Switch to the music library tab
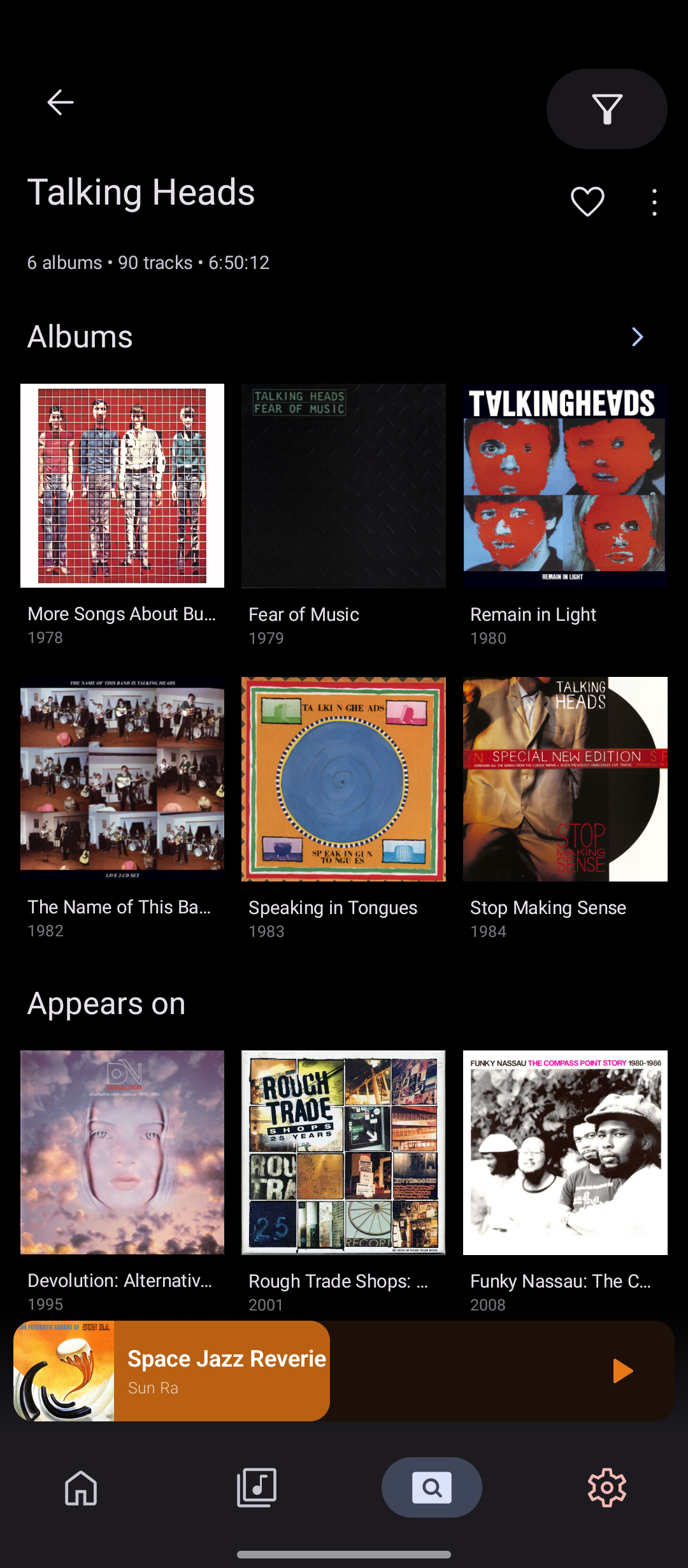The width and height of the screenshot is (688, 1568). (256, 1488)
